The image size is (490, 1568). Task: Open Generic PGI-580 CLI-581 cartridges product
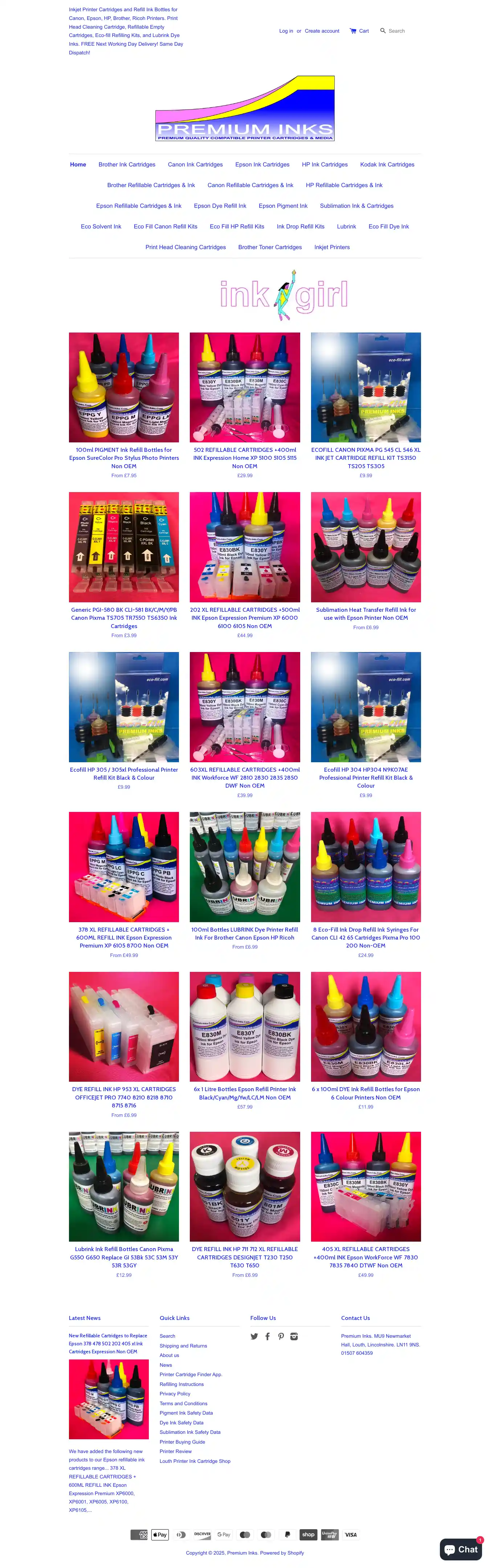124,617
